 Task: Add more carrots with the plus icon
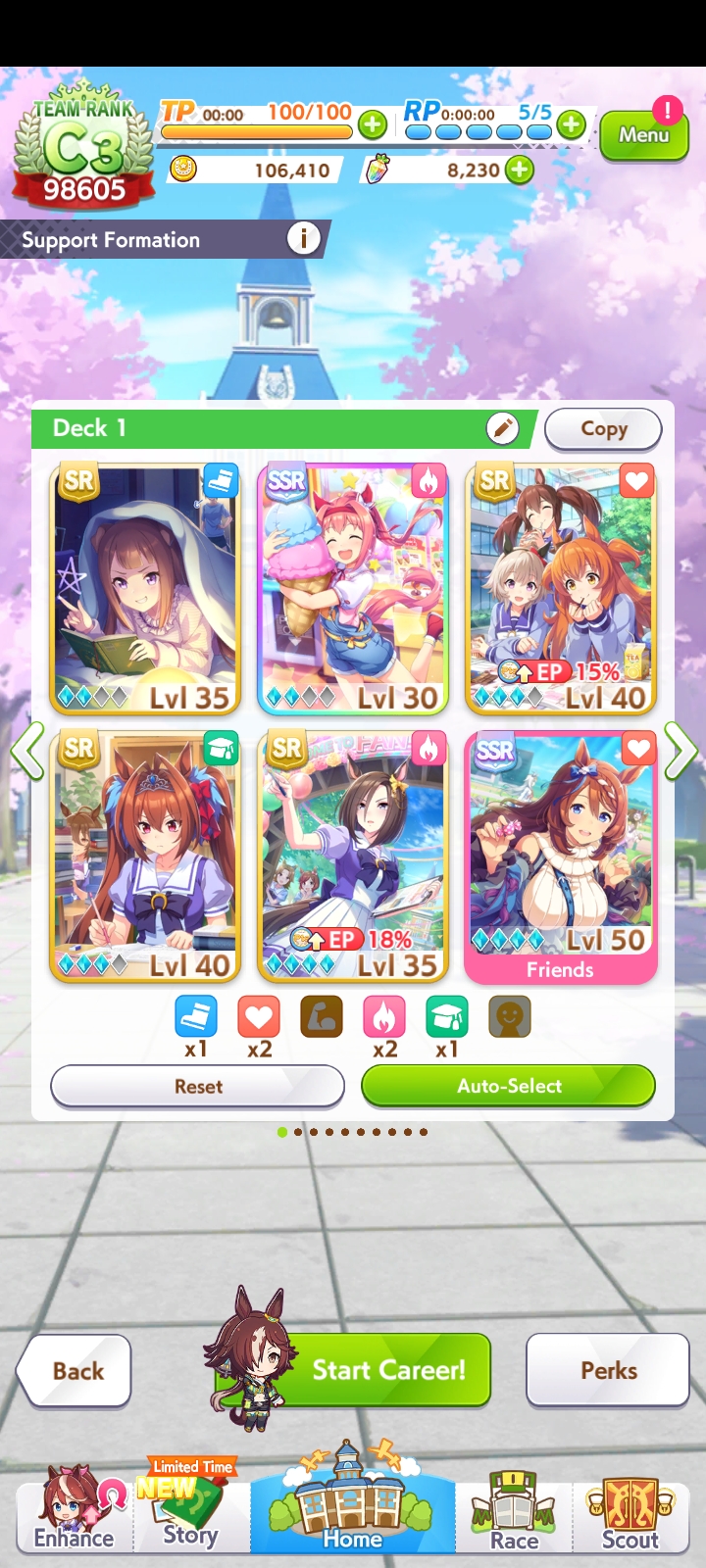[520, 170]
